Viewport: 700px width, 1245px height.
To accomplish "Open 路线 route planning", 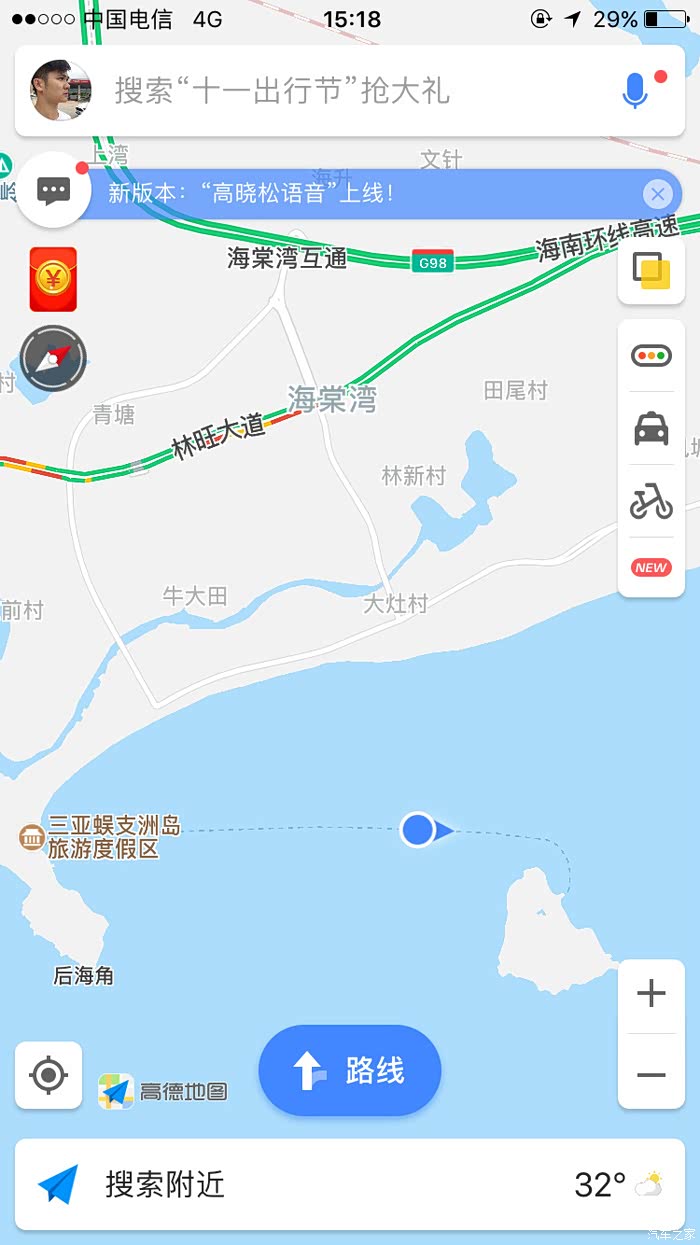I will tap(350, 1070).
